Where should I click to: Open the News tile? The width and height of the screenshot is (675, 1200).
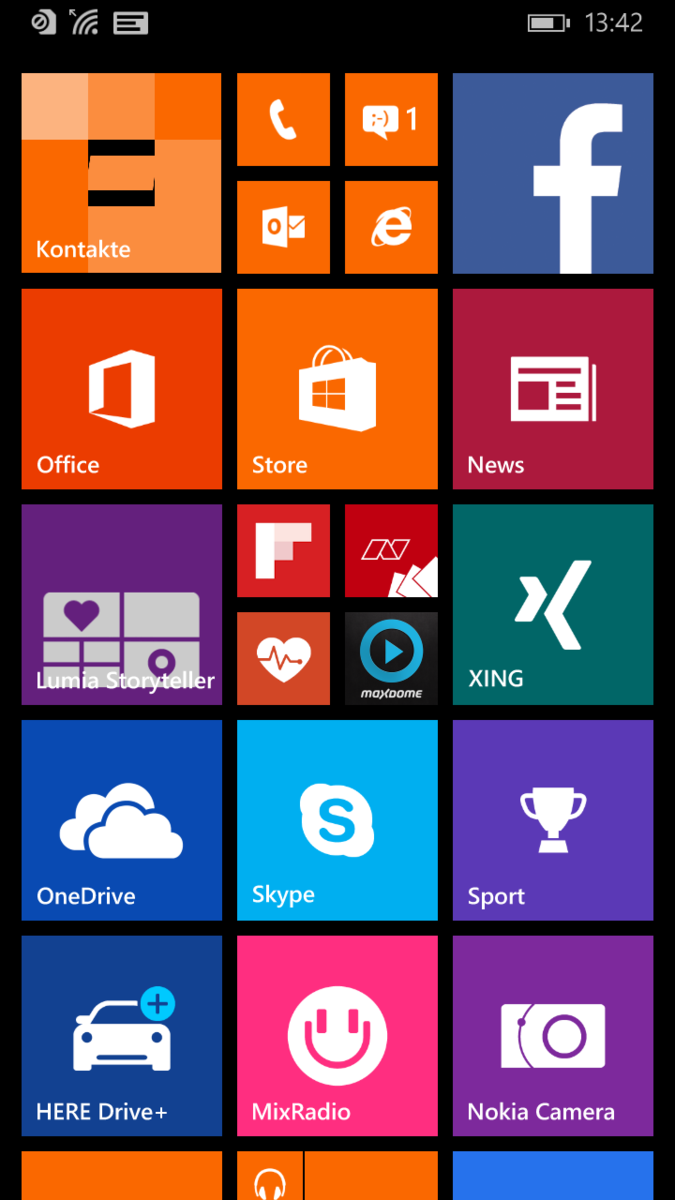click(x=553, y=389)
